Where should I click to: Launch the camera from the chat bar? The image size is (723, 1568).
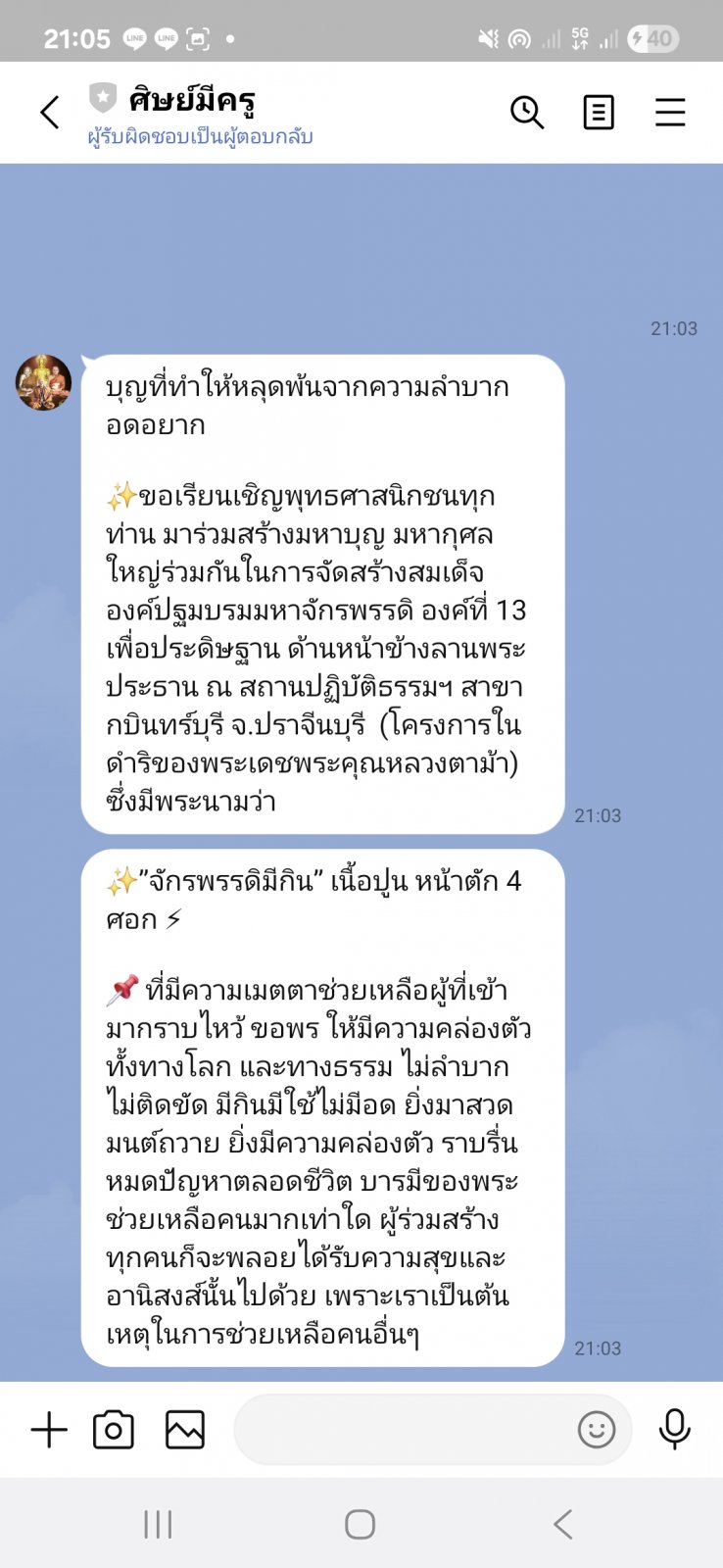(x=114, y=1430)
